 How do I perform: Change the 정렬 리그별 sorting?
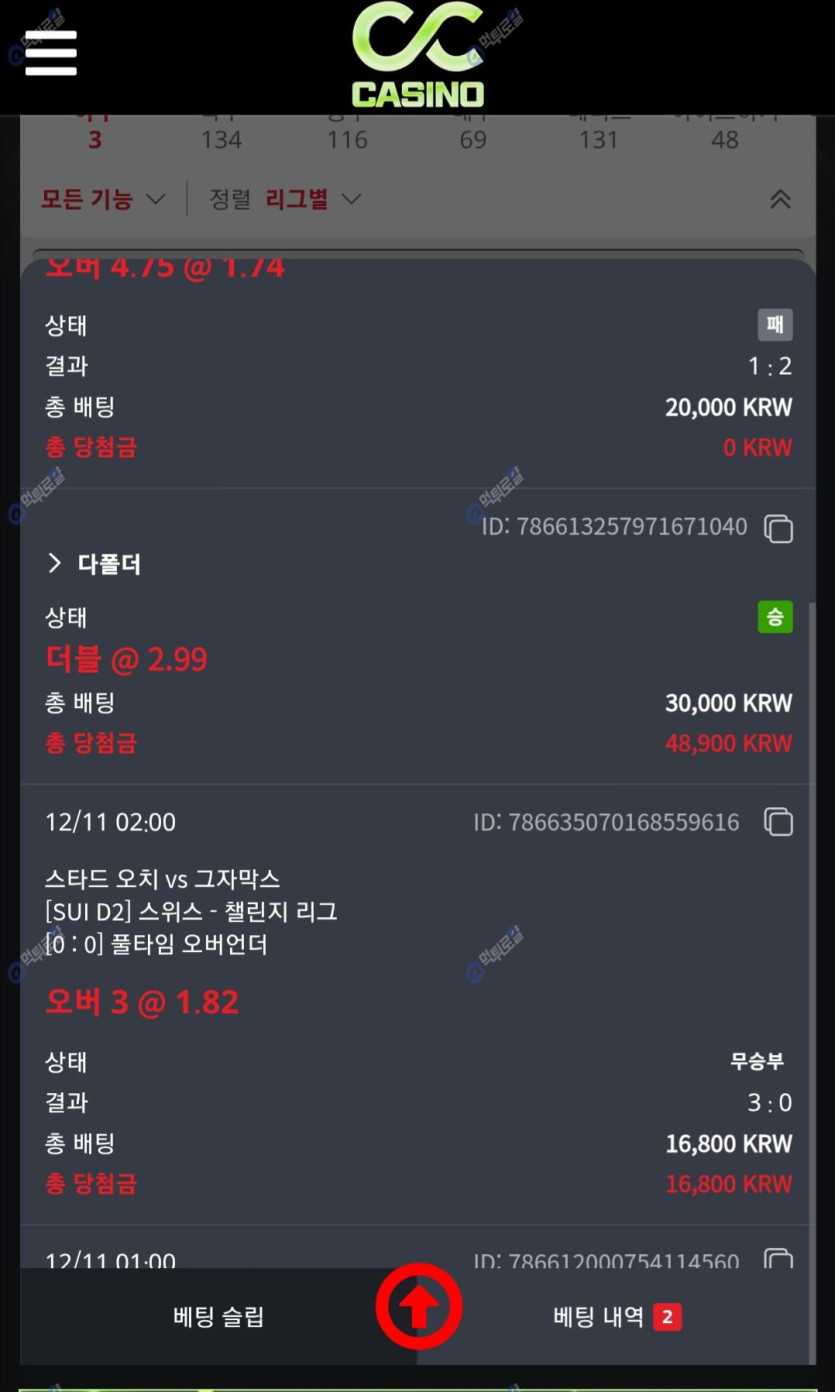pos(285,199)
